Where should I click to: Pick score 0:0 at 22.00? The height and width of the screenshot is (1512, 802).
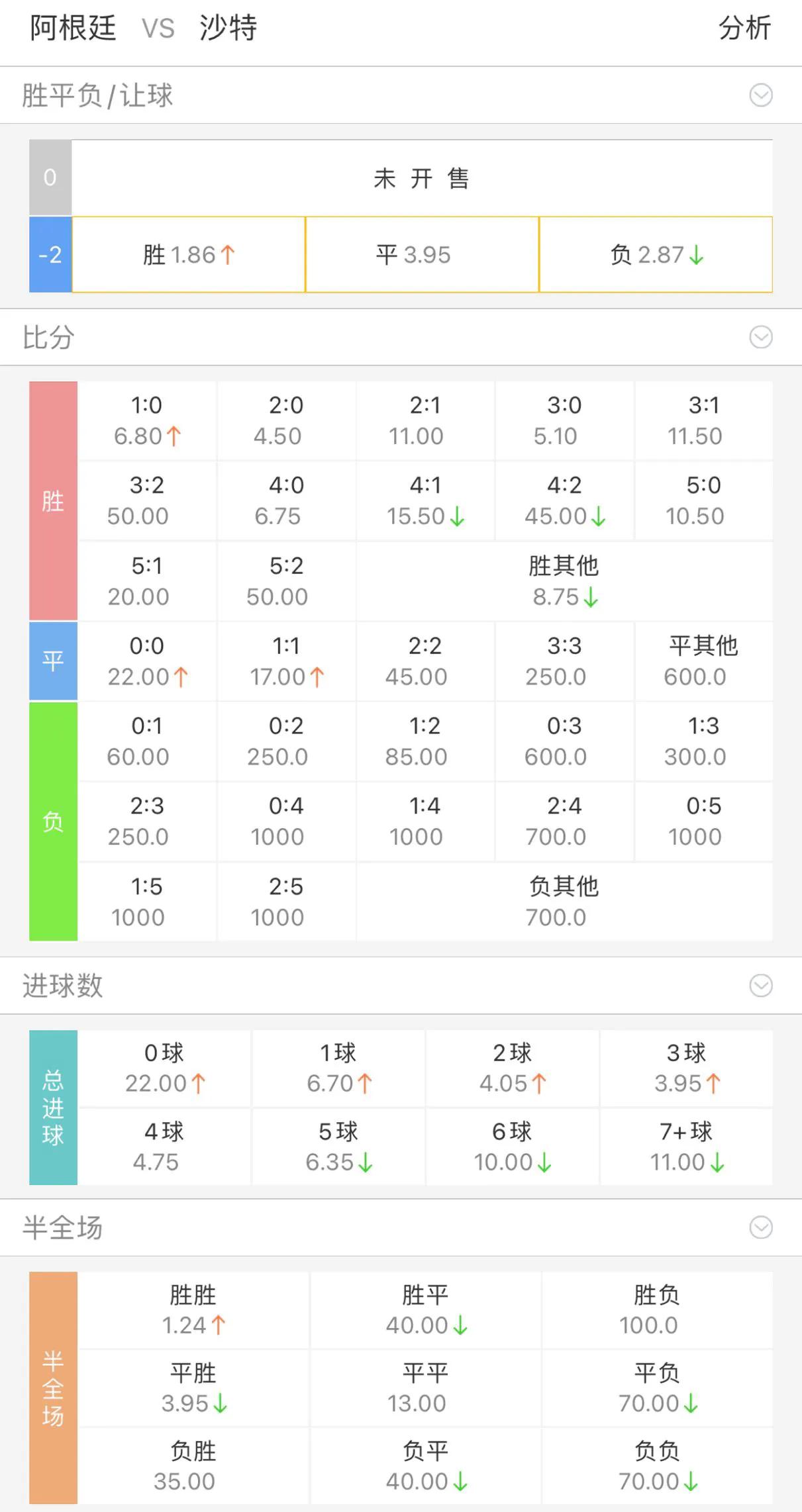coord(147,660)
